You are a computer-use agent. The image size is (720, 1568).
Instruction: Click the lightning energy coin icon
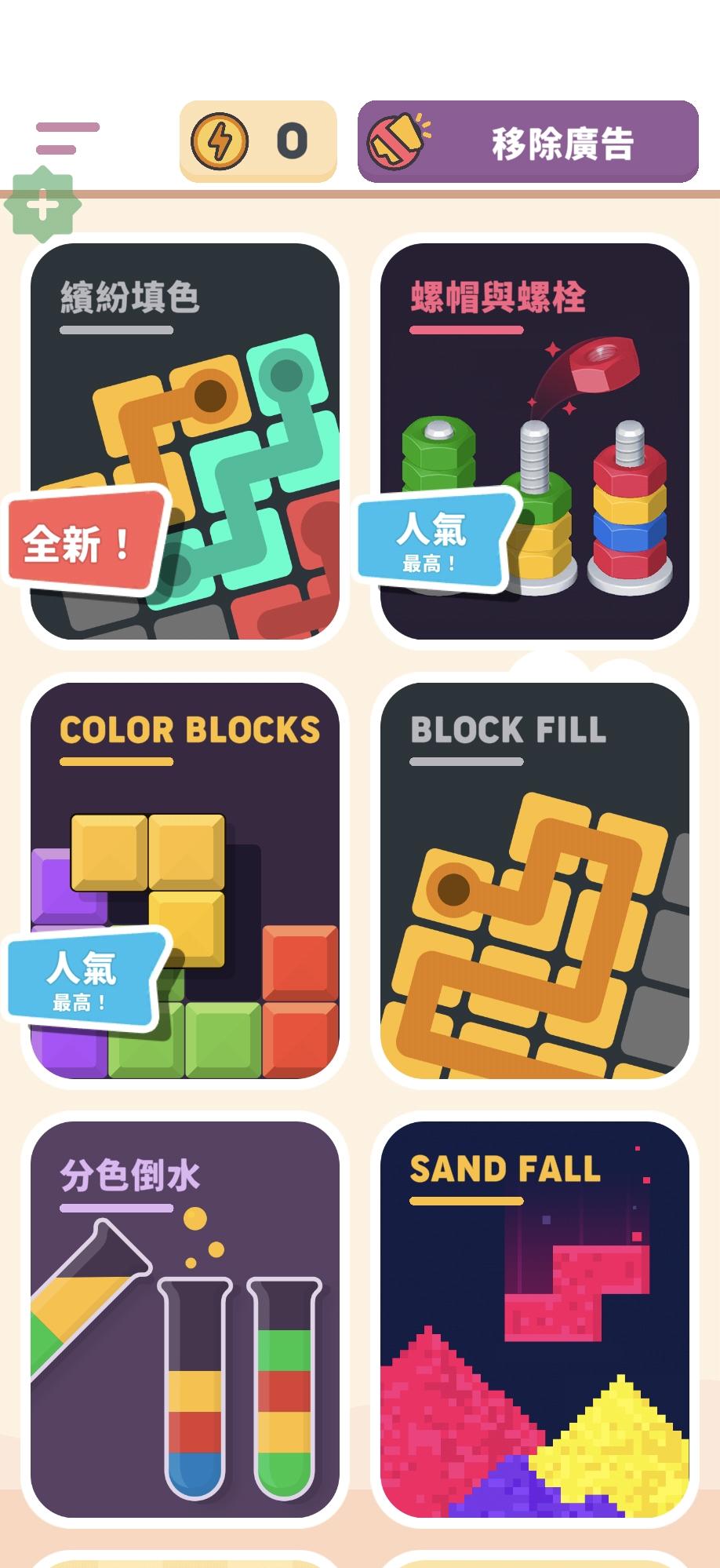pos(220,140)
